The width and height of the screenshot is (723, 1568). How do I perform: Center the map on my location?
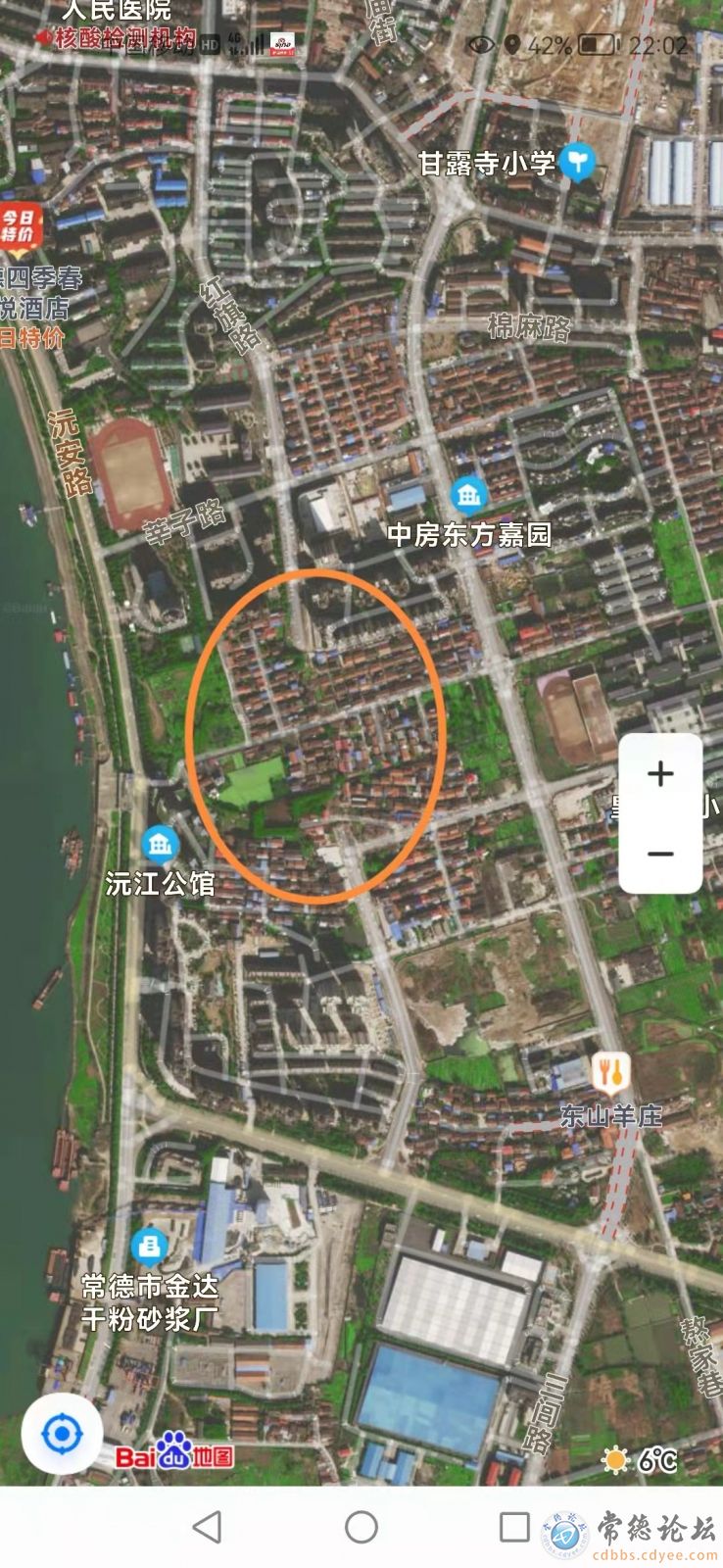click(62, 1437)
